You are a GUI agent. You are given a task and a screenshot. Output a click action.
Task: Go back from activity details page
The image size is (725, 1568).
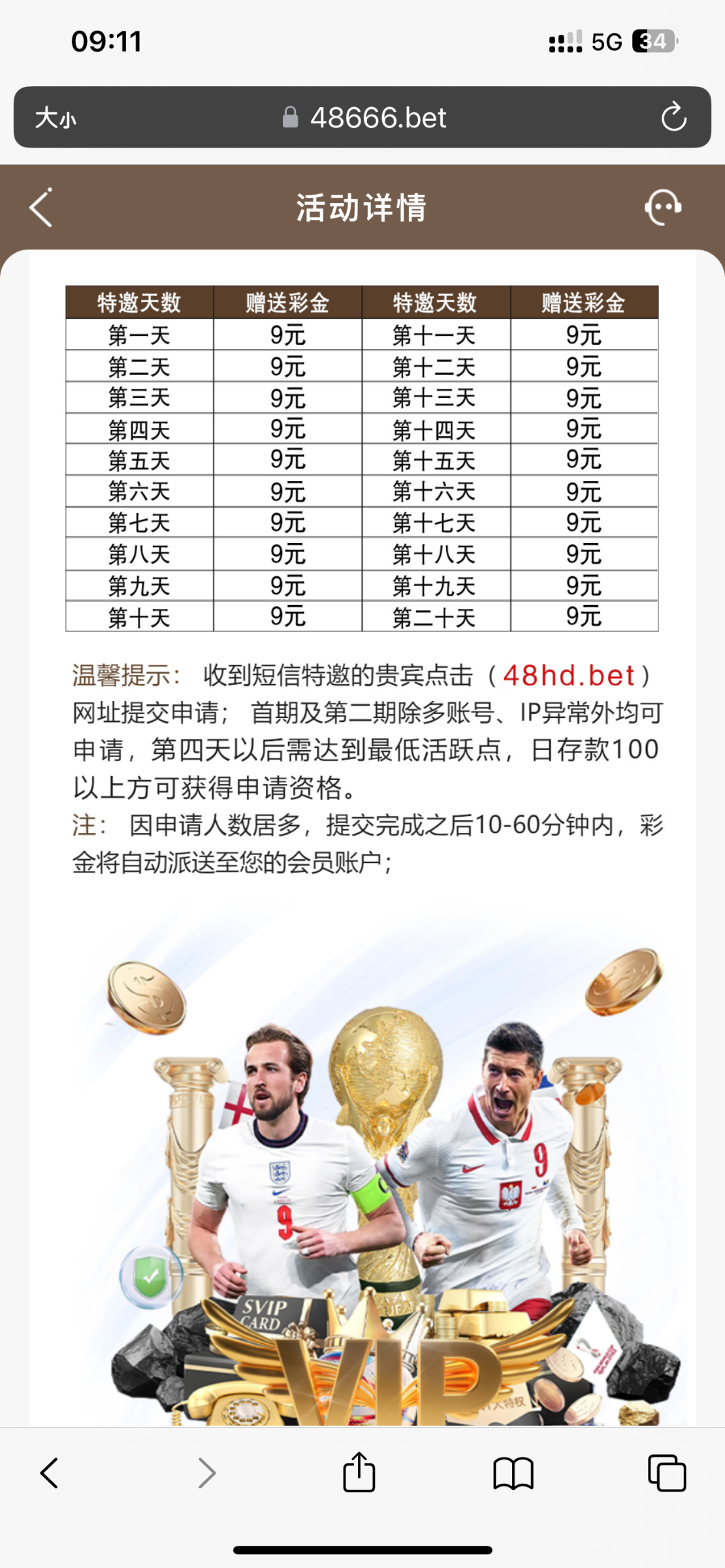pyautogui.click(x=40, y=208)
